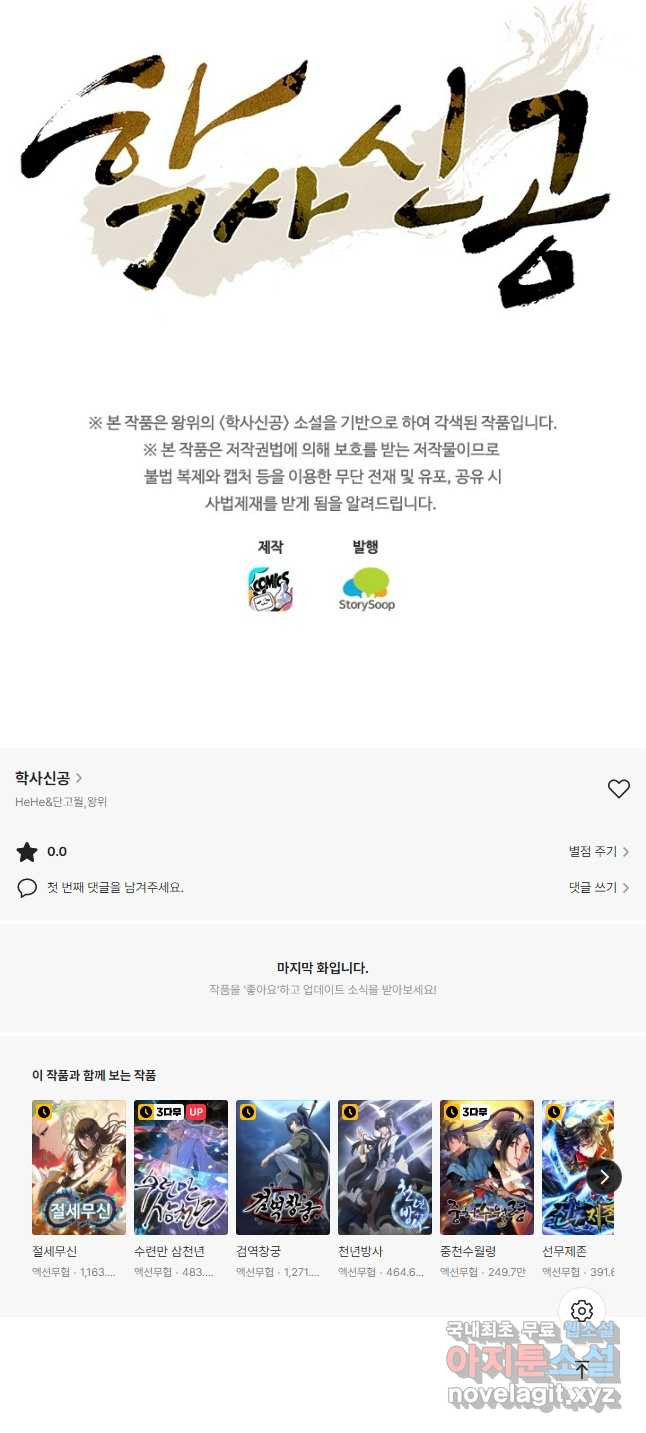Show the next recommended titles with the arrow
The height and width of the screenshot is (1433, 646).
coord(604,1177)
